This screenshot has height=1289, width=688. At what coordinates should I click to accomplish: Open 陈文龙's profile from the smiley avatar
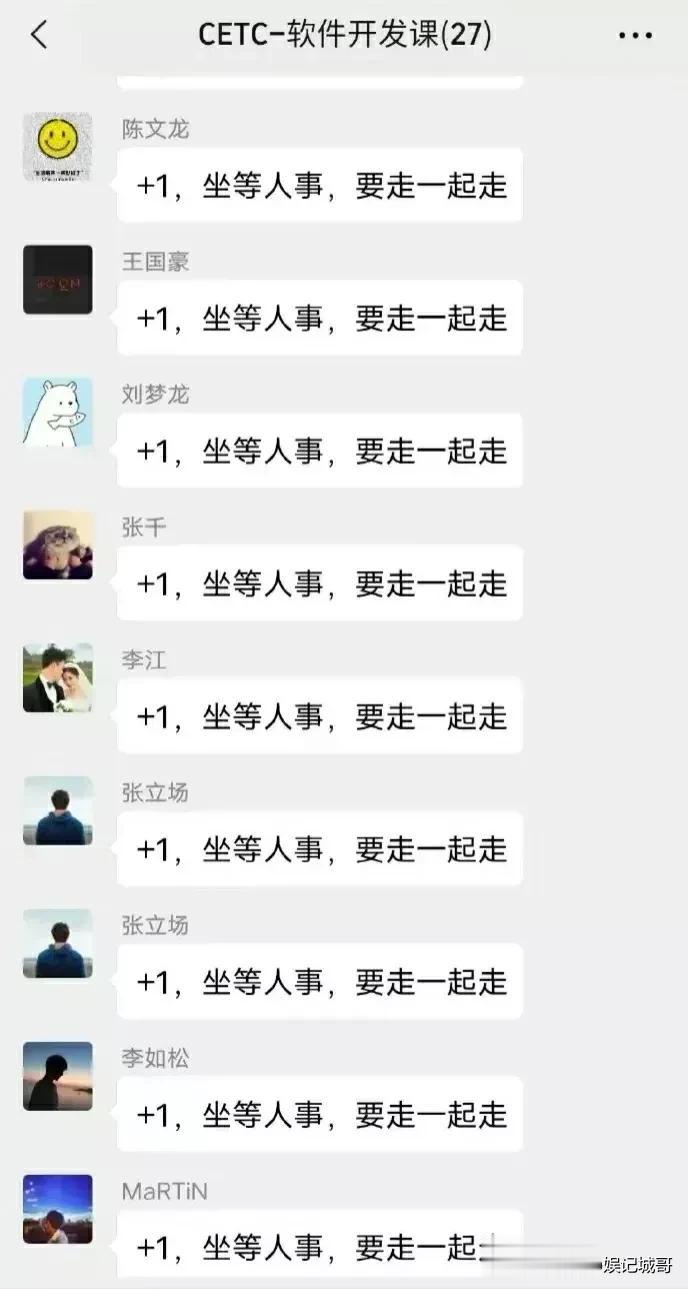[58, 147]
